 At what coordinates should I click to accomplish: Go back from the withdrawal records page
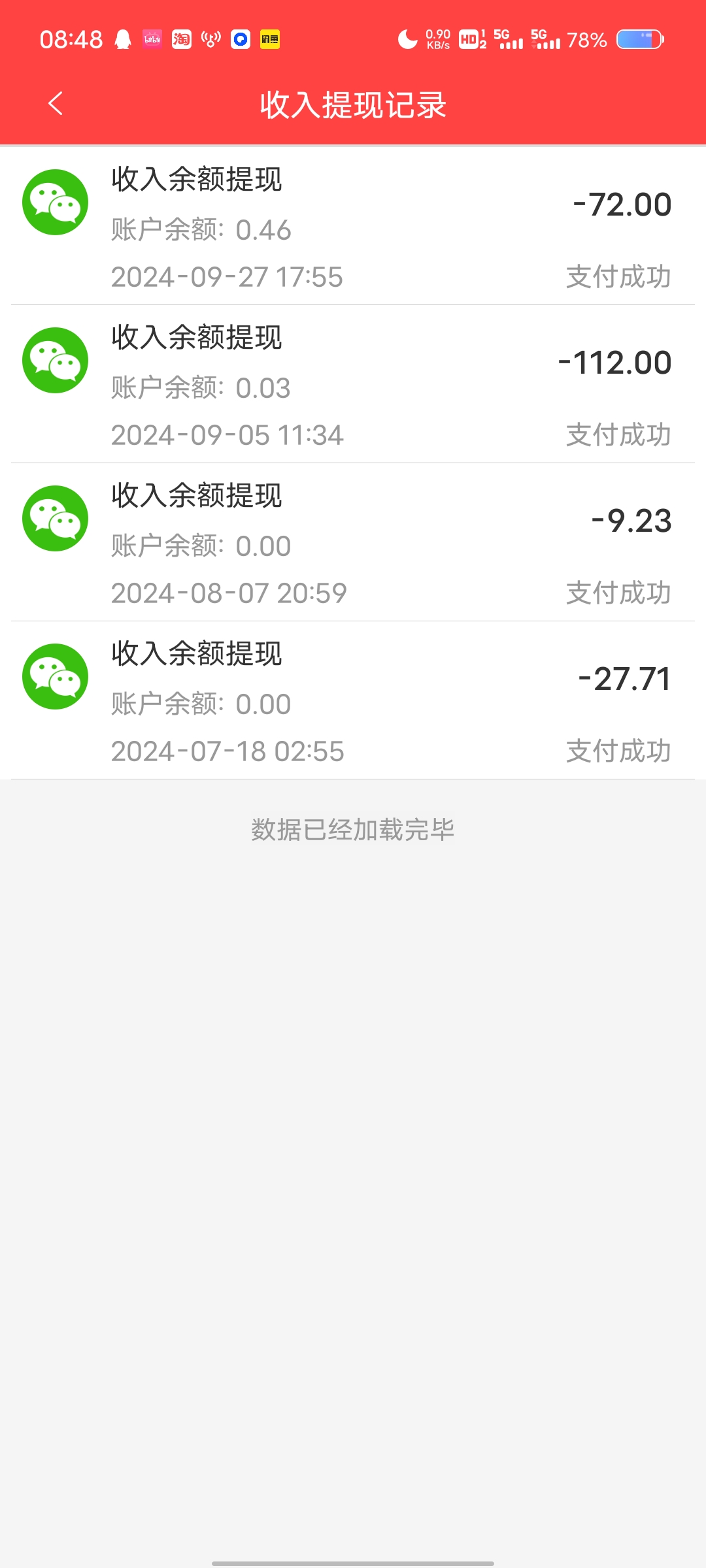point(56,104)
